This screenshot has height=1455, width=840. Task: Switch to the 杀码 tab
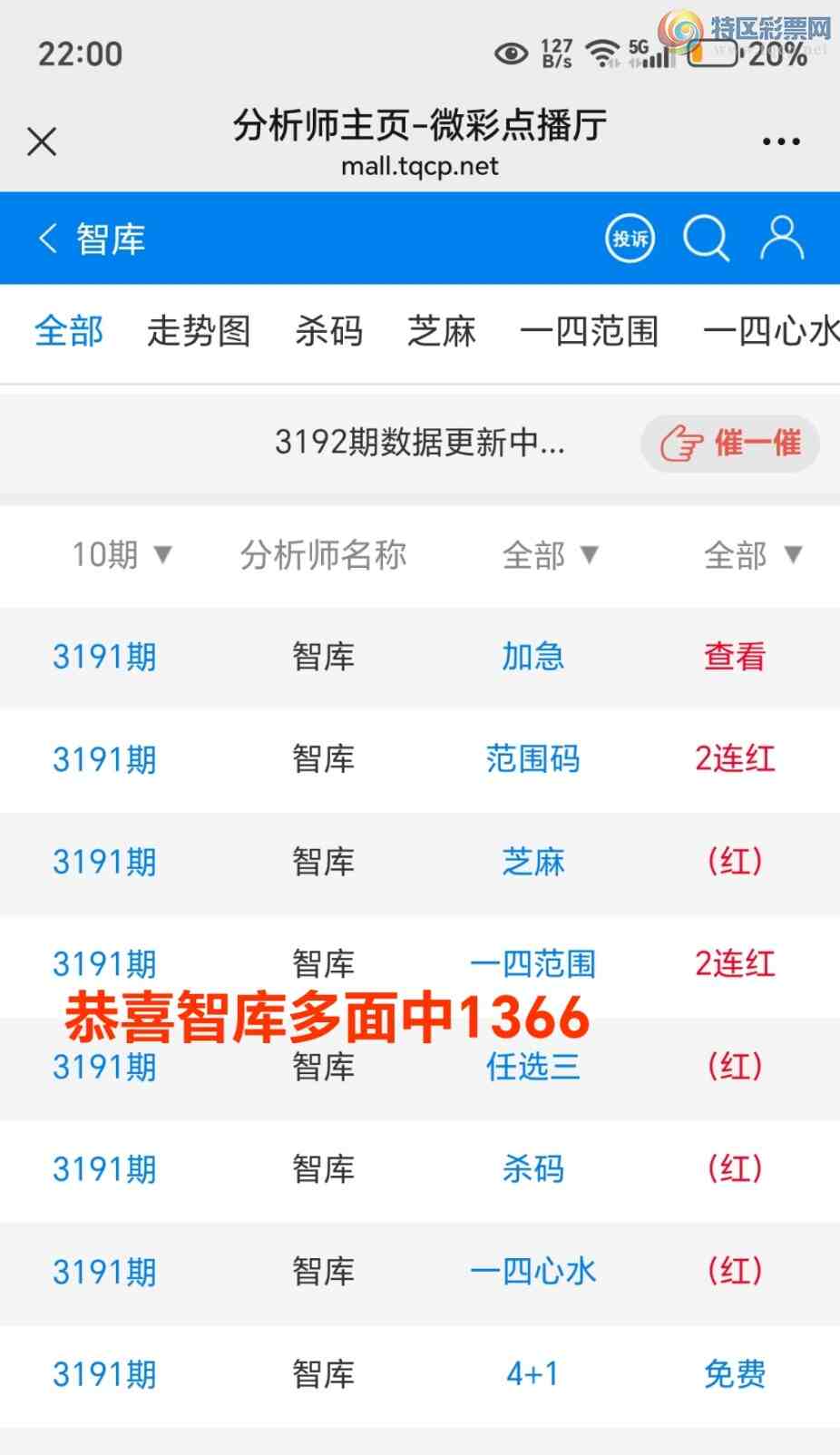click(328, 331)
